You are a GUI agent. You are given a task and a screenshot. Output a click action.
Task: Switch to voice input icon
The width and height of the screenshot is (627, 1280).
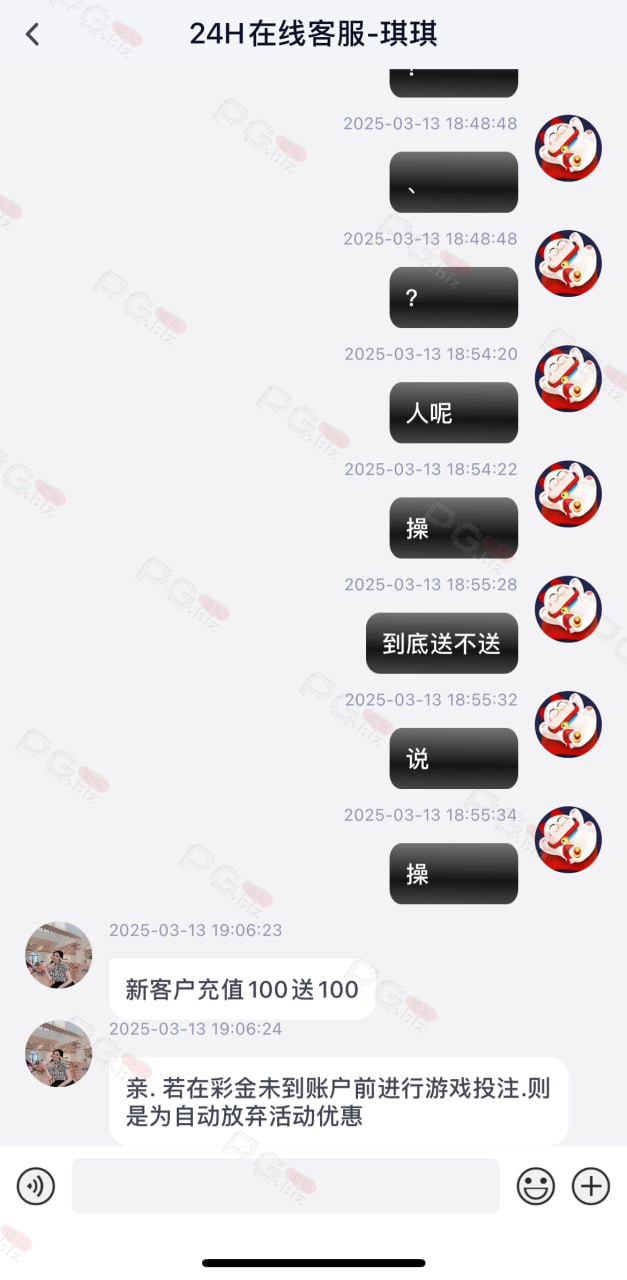click(36, 1187)
